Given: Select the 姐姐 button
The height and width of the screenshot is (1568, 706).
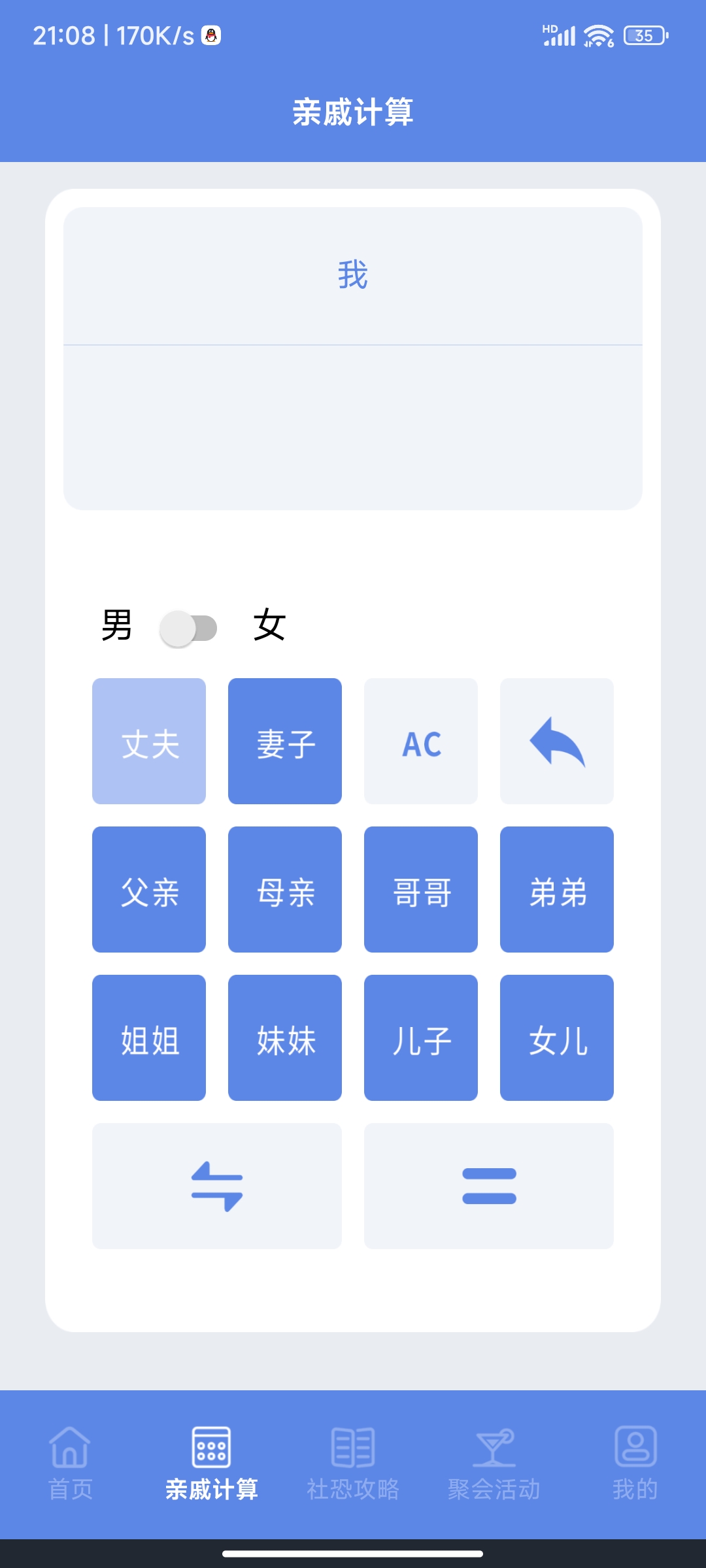Looking at the screenshot, I should [149, 1038].
